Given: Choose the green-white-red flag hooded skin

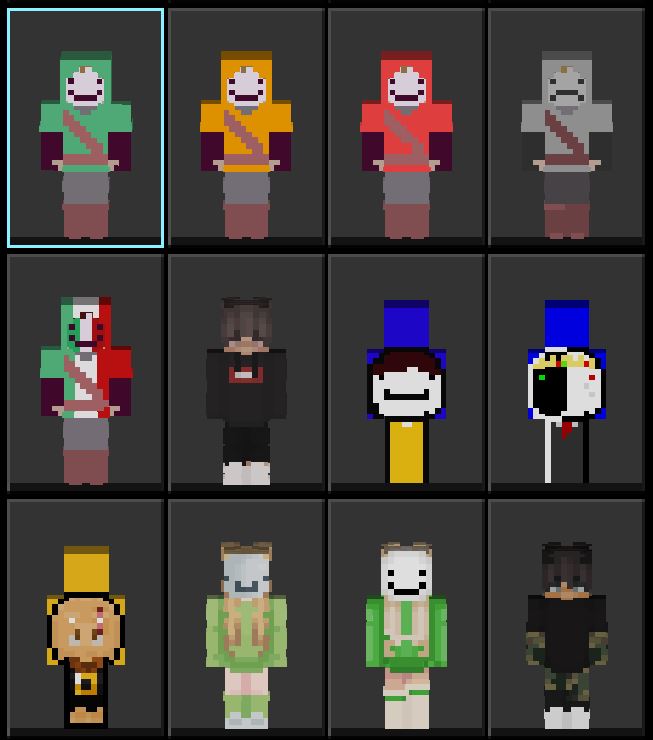Looking at the screenshot, I should [86, 375].
